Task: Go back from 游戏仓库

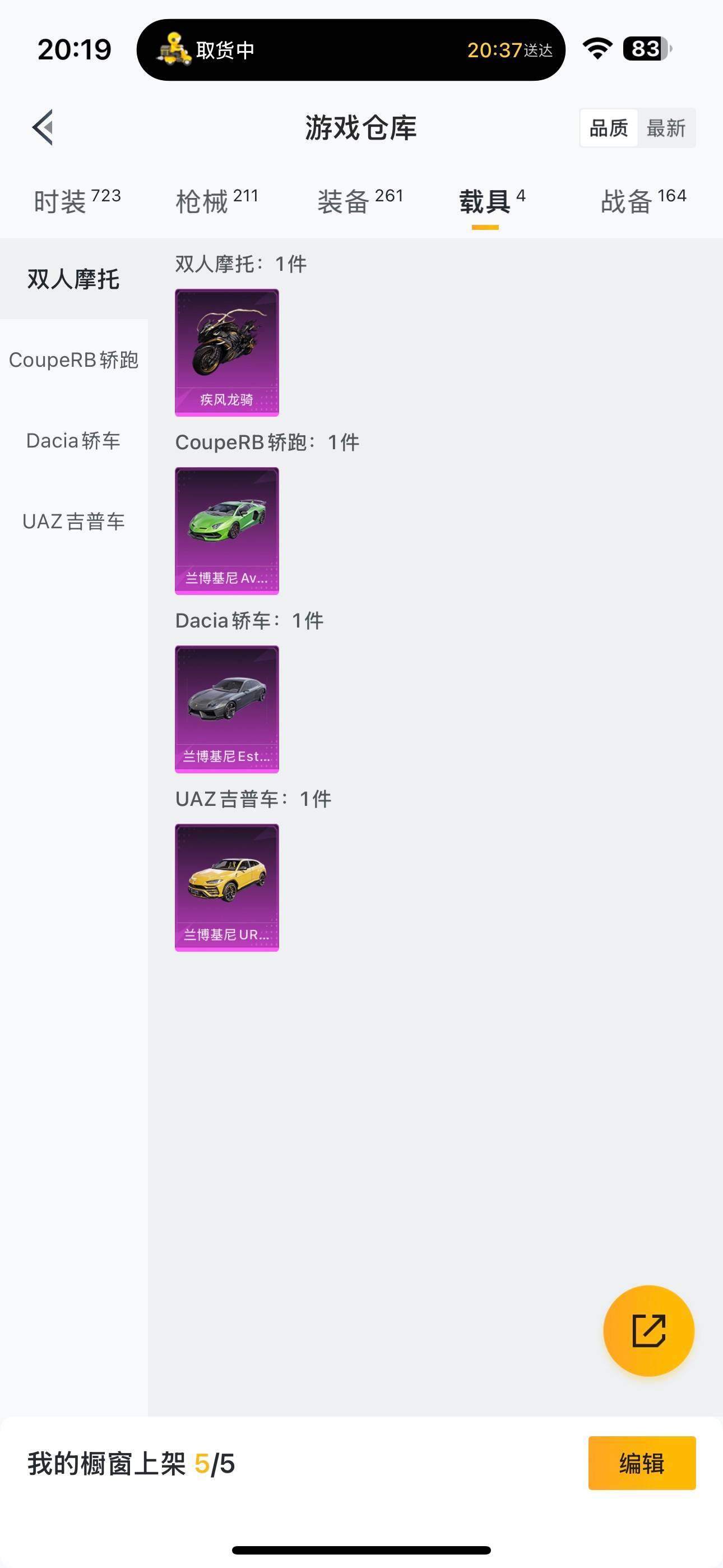Action: pyautogui.click(x=43, y=128)
